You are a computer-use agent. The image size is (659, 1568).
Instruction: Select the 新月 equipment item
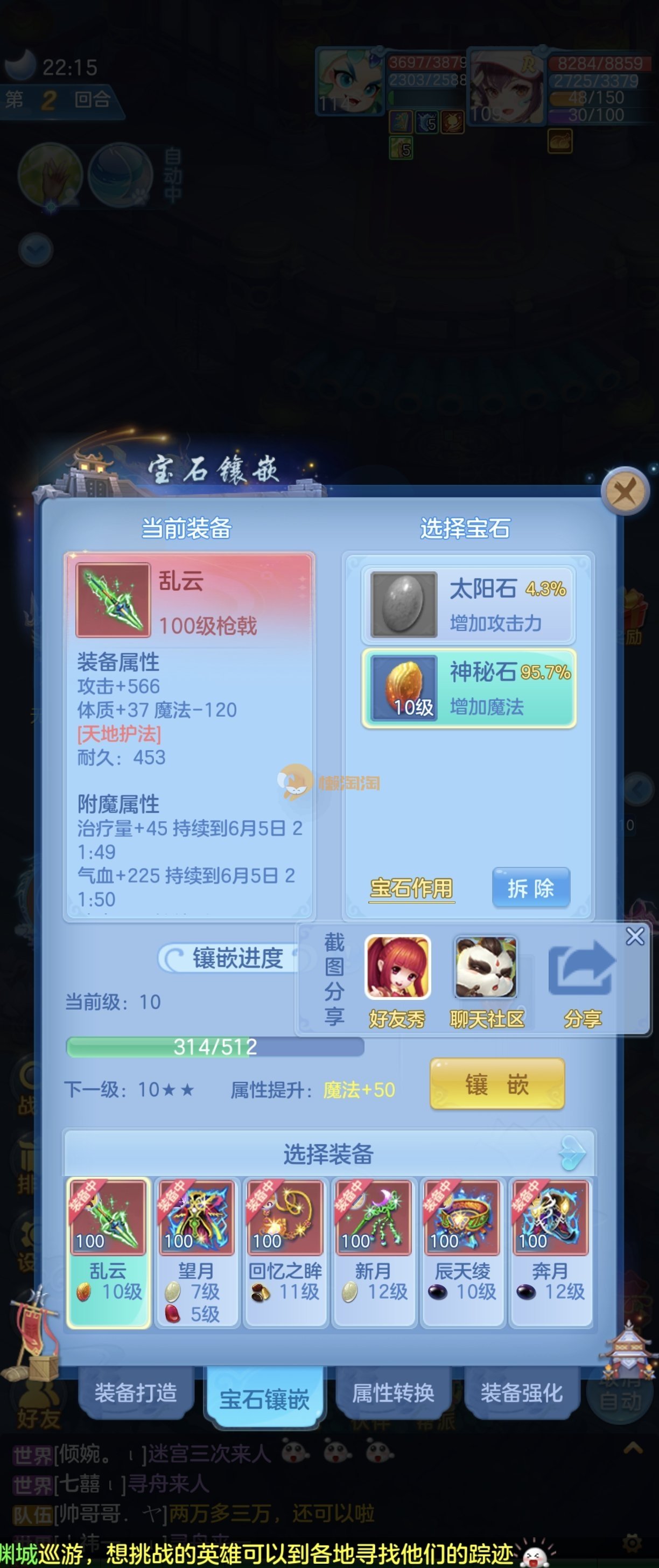(373, 1251)
